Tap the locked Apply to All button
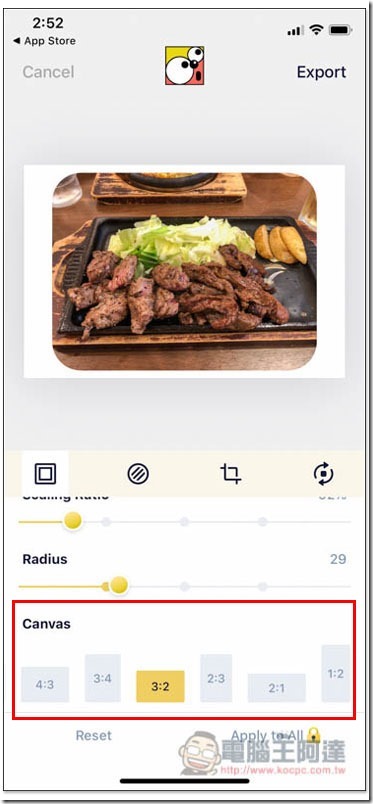 coord(276,735)
